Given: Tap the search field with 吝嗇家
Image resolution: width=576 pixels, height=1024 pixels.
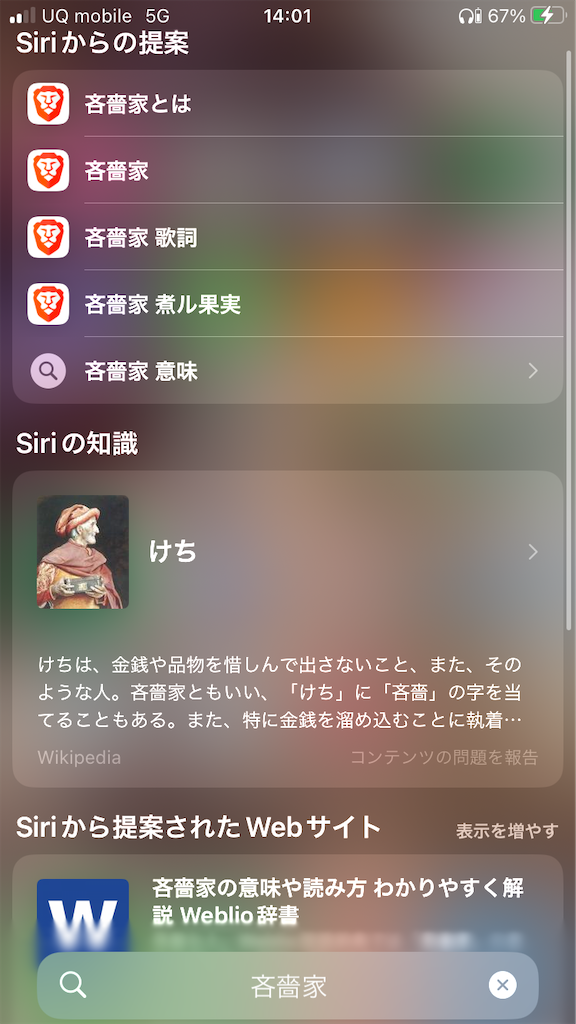Looking at the screenshot, I should pyautogui.click(x=288, y=985).
